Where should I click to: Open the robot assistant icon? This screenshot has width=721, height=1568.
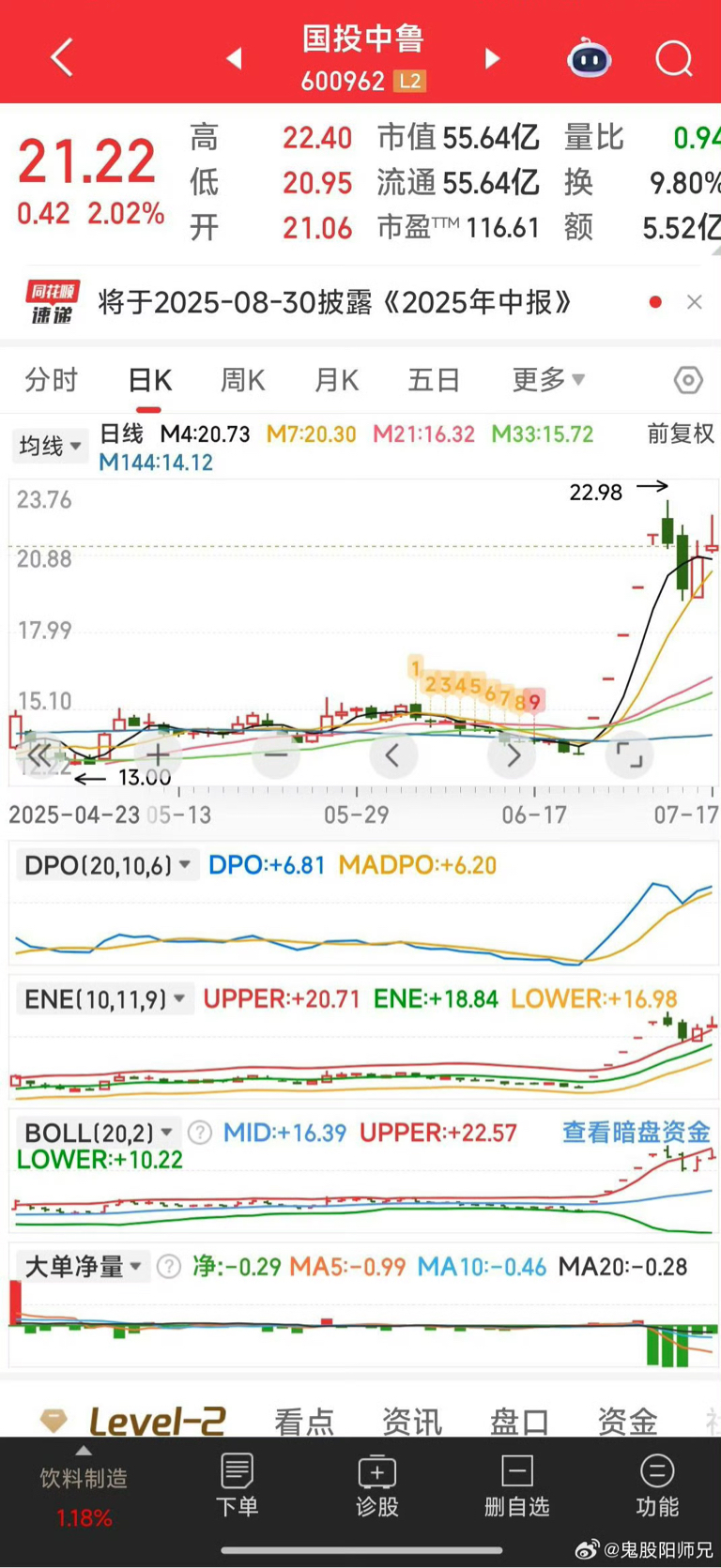point(590,58)
